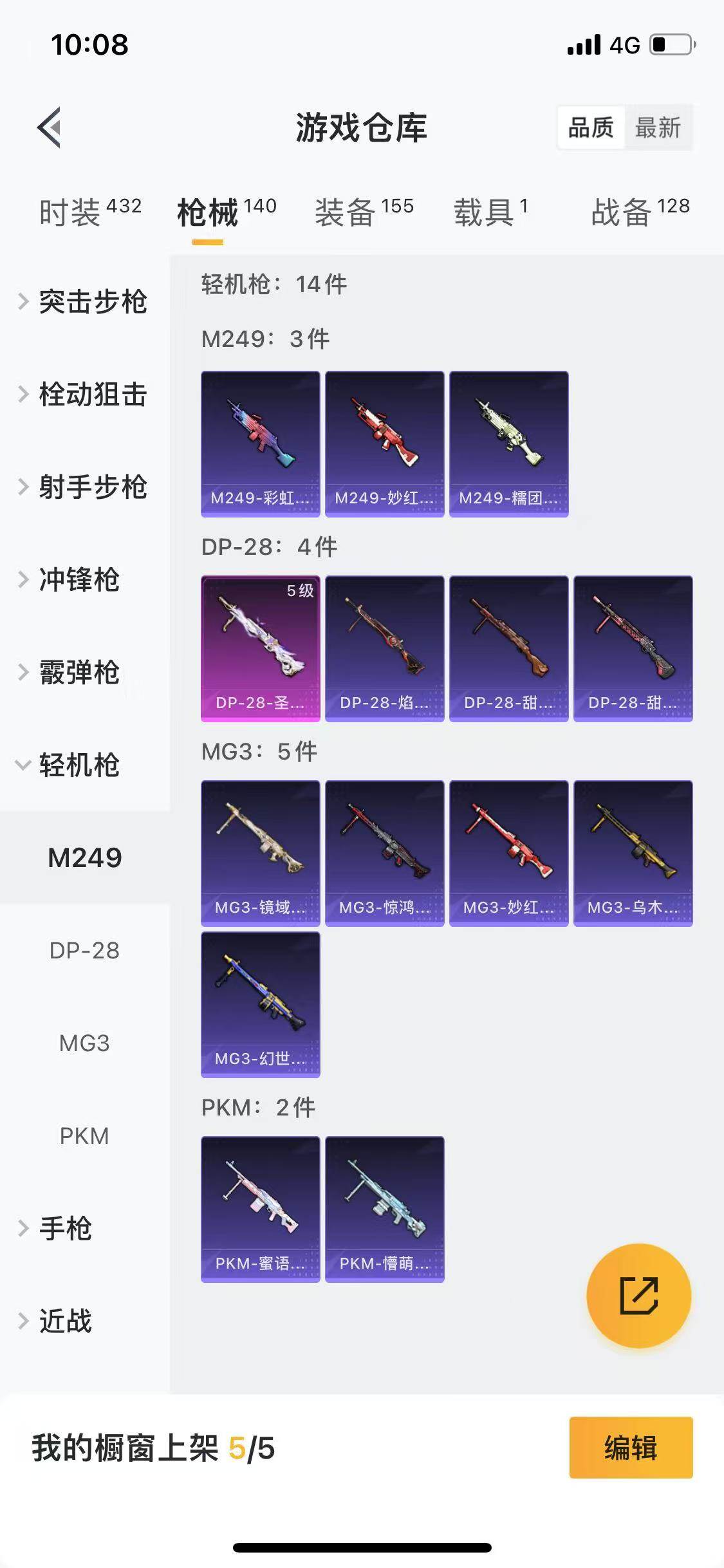Open the M249-彩虹 skin

[x=260, y=443]
